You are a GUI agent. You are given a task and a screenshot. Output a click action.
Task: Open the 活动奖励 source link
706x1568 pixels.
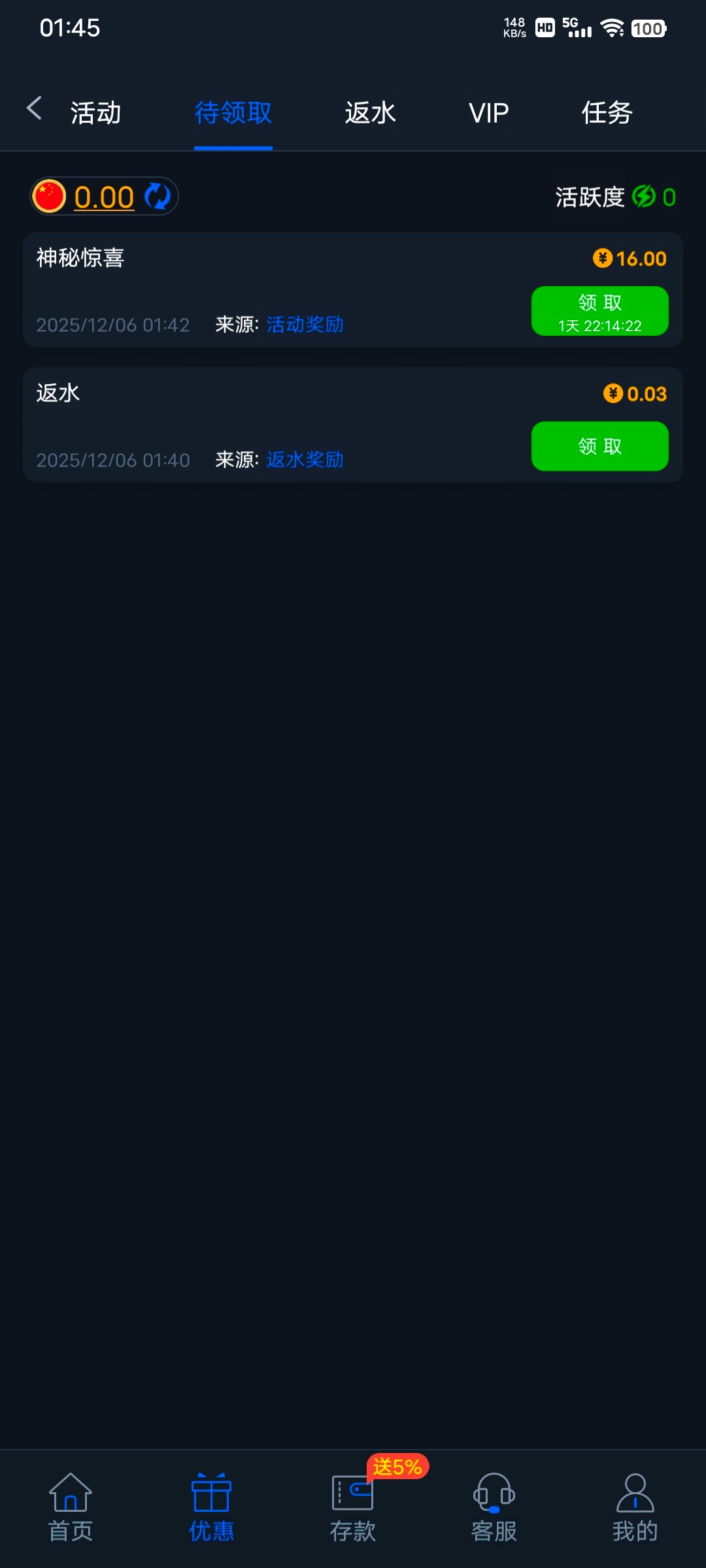305,324
